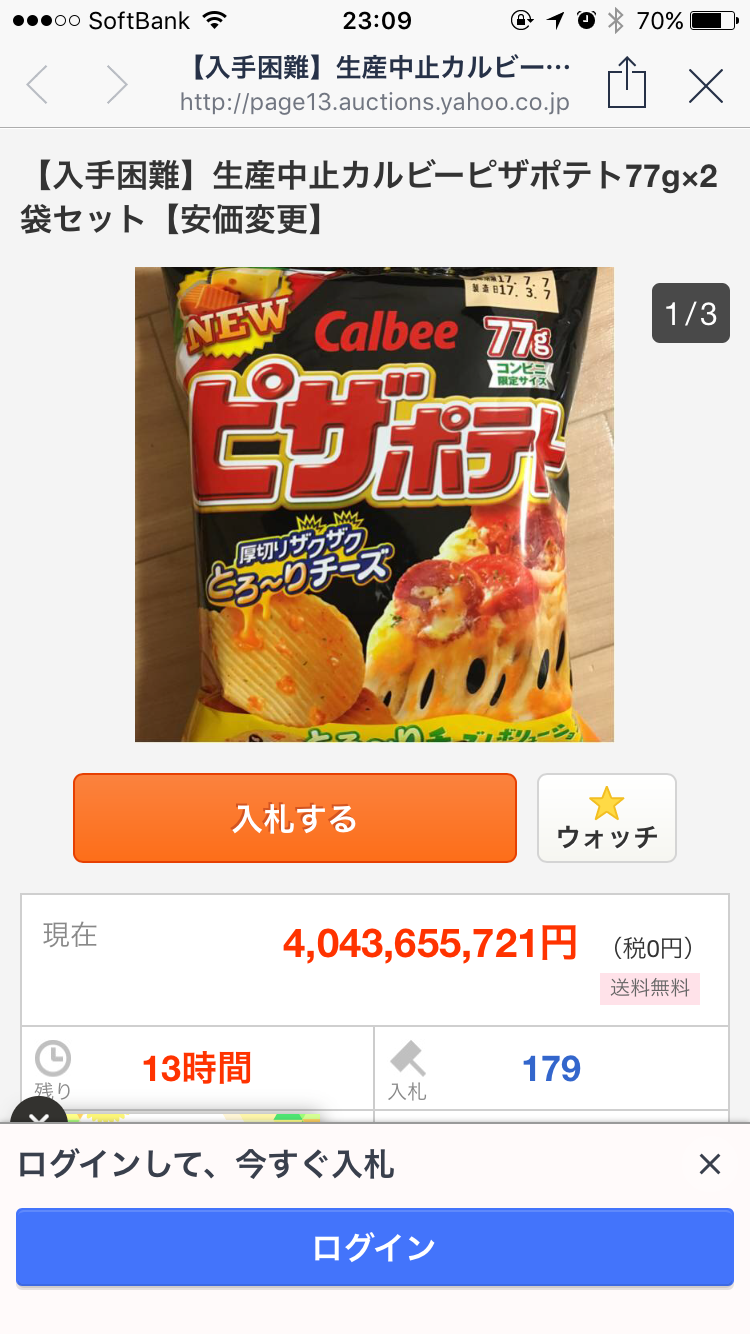750x1334 pixels.
Task: Tap the blue ログイン button
Action: pos(374,1247)
